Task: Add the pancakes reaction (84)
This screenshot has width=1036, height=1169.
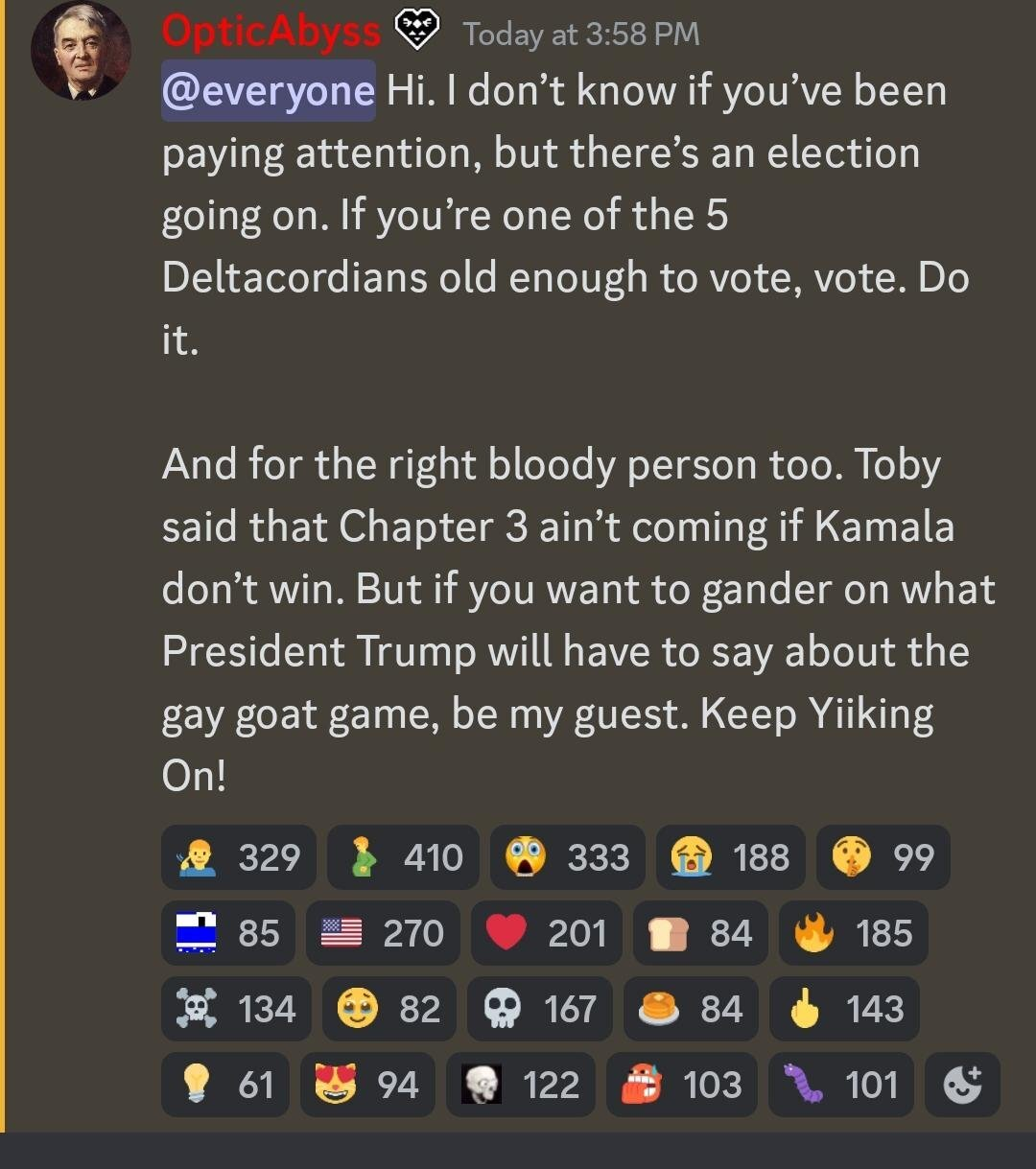Action: [691, 1009]
